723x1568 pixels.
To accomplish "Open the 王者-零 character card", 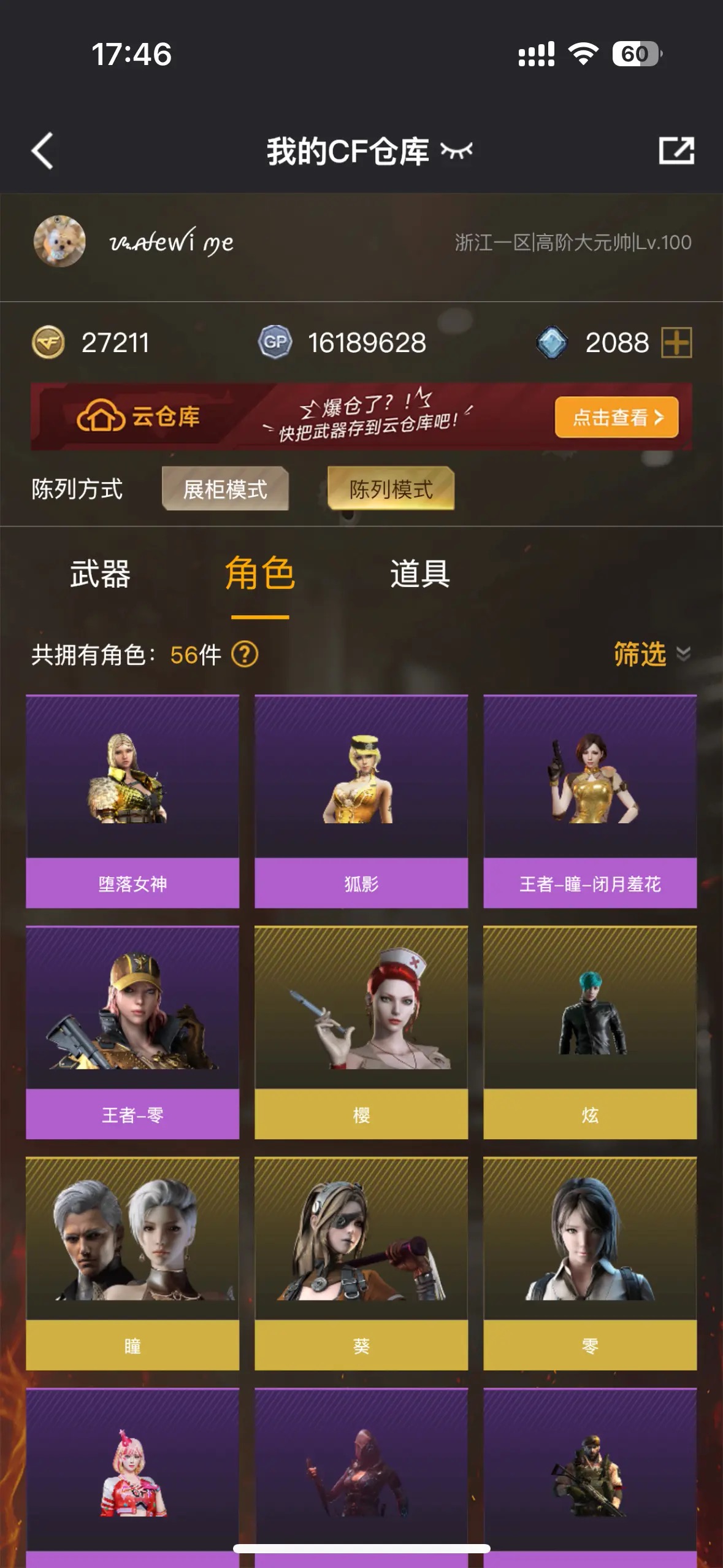I will (x=132, y=1032).
